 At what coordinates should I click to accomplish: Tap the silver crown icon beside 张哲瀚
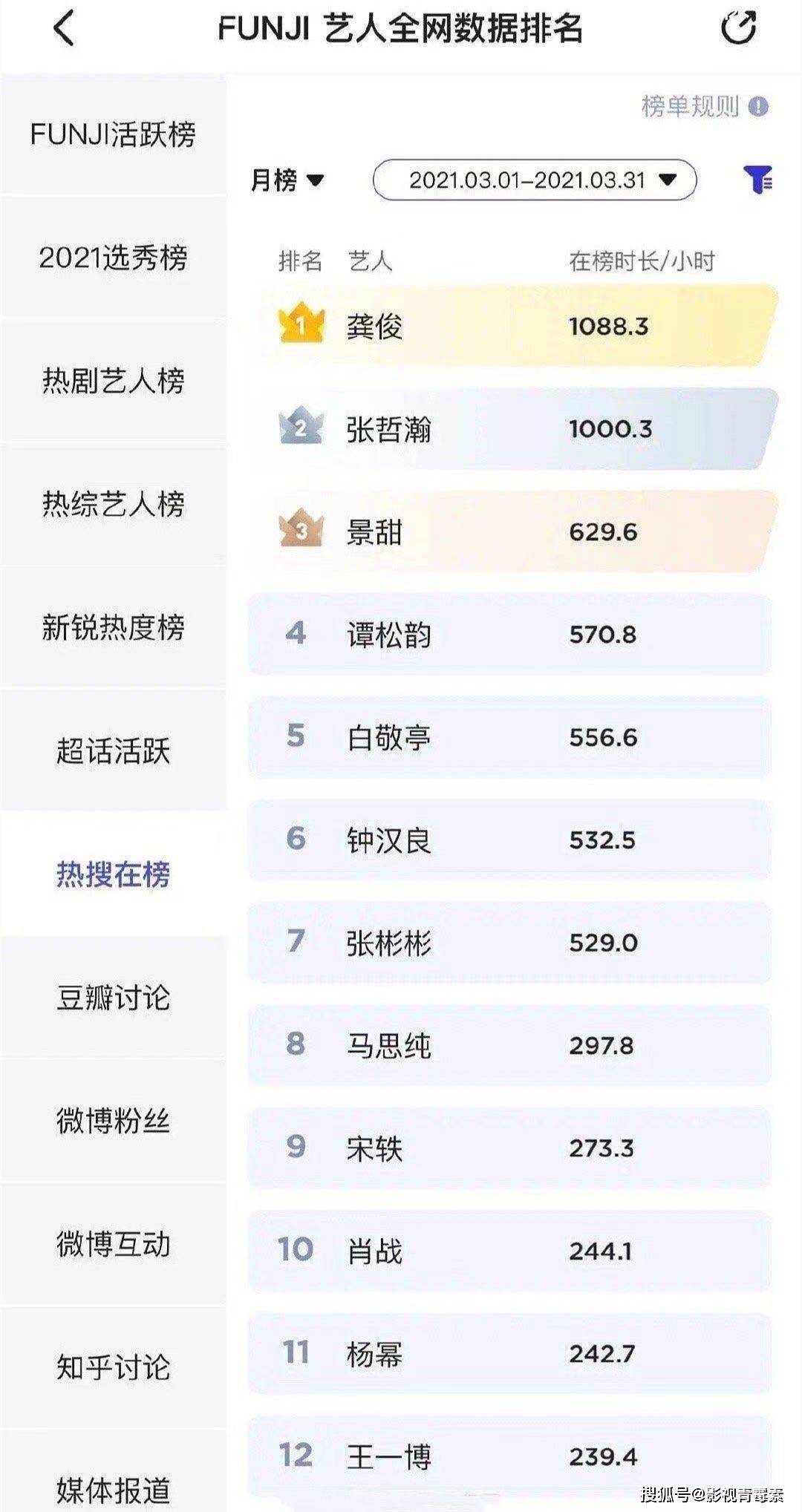pos(301,428)
